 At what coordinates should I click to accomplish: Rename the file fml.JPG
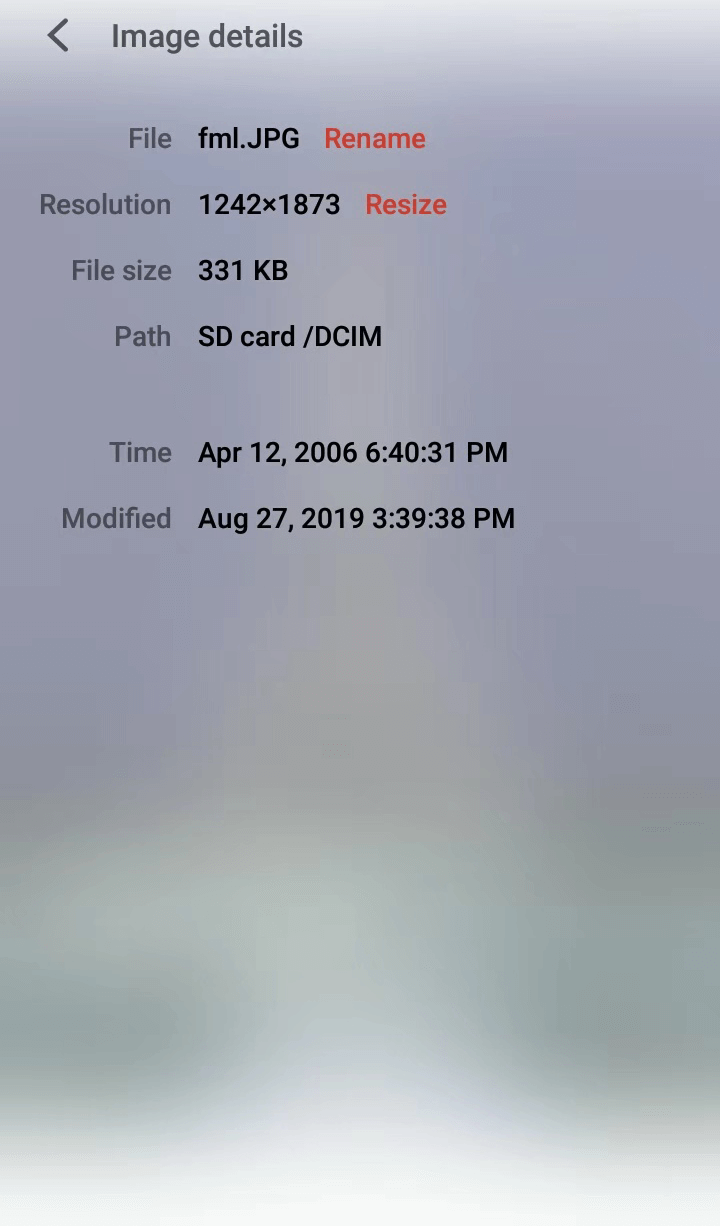375,139
